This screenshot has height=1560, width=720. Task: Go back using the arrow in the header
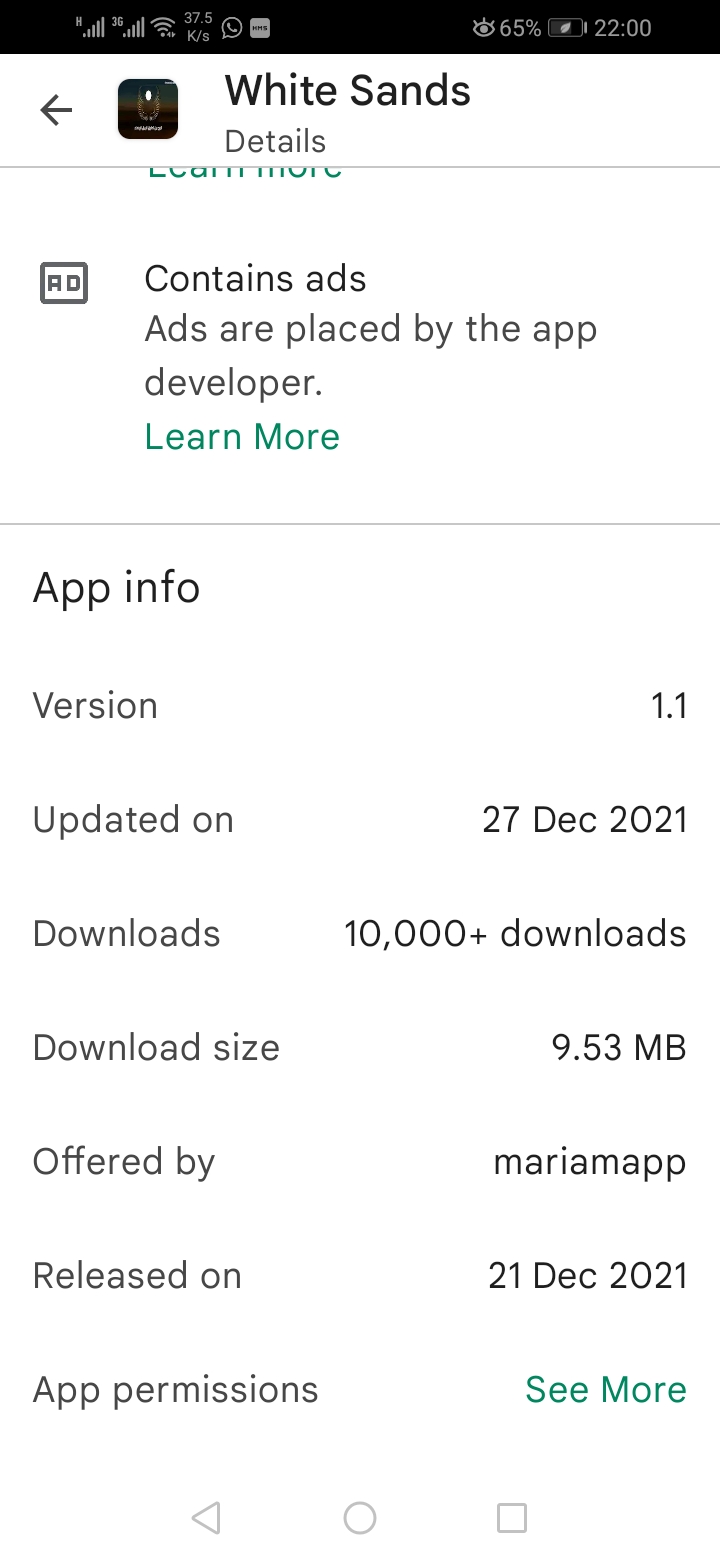pos(56,110)
